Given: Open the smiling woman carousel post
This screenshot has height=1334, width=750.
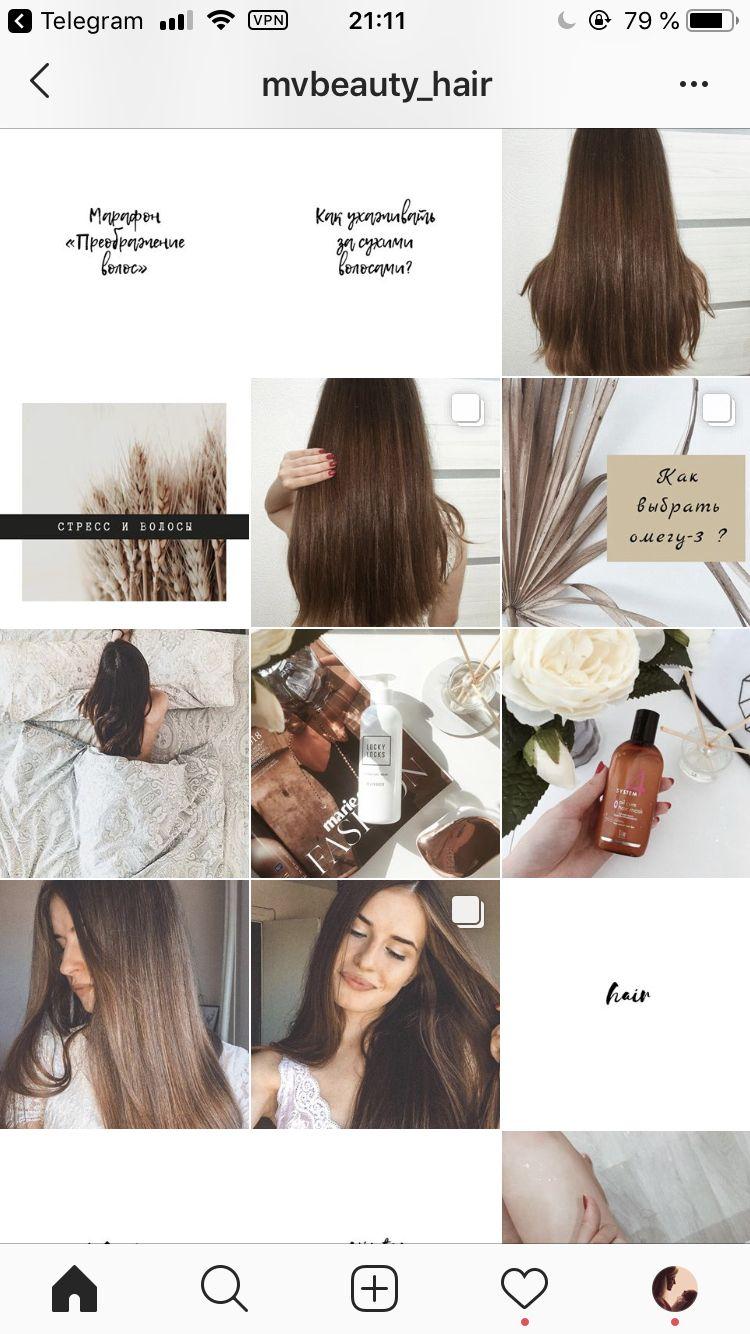Looking at the screenshot, I should click(375, 1004).
